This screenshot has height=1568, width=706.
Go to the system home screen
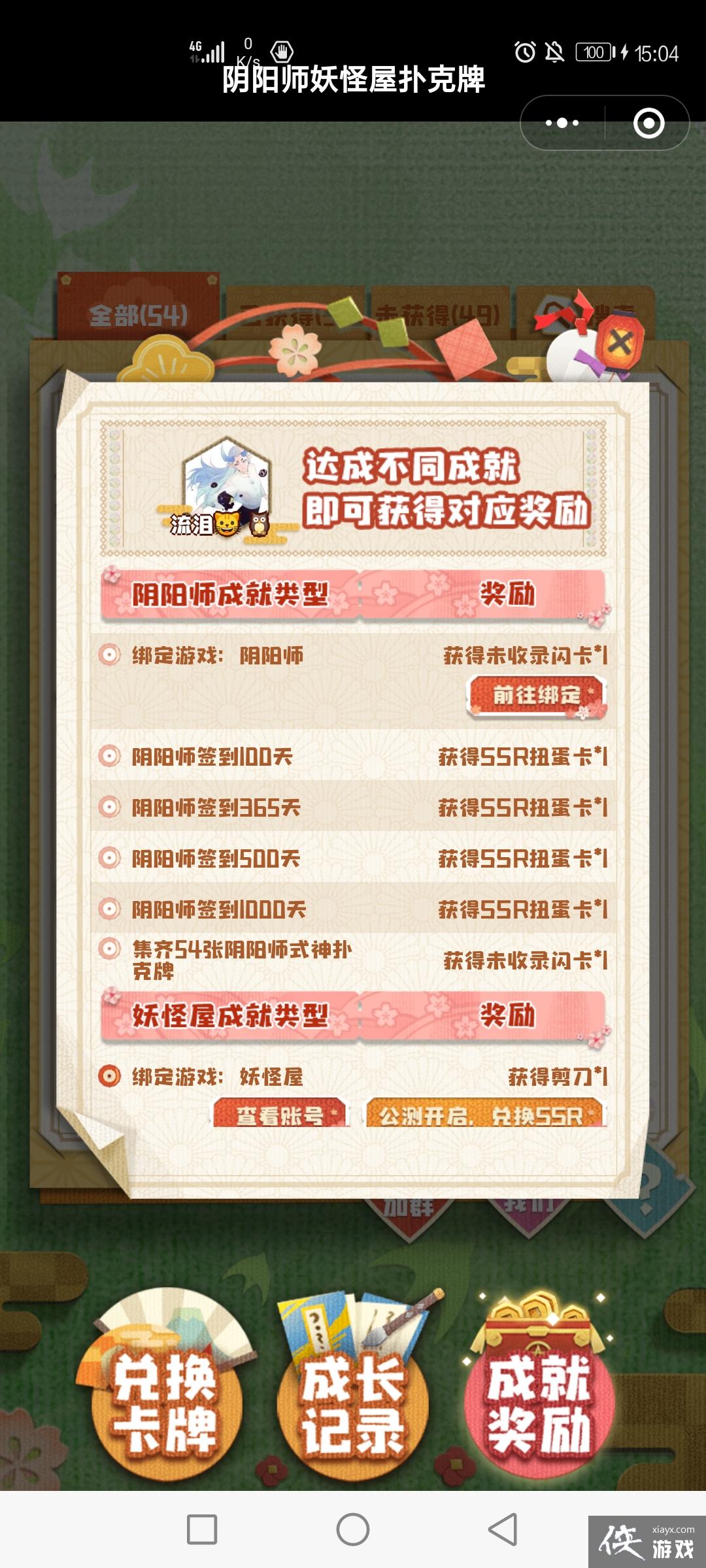click(x=353, y=1529)
